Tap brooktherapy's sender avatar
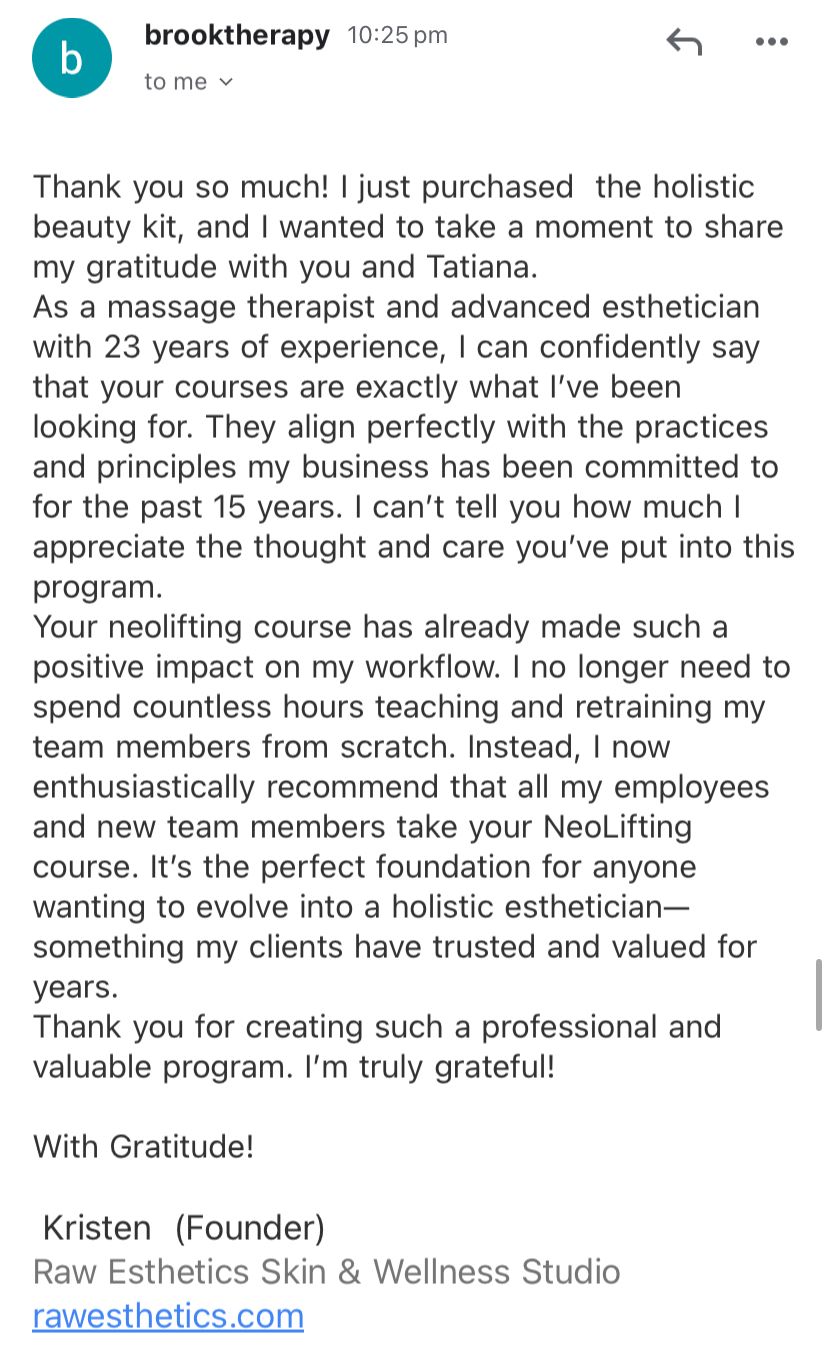The height and width of the screenshot is (1358, 828). point(71,59)
